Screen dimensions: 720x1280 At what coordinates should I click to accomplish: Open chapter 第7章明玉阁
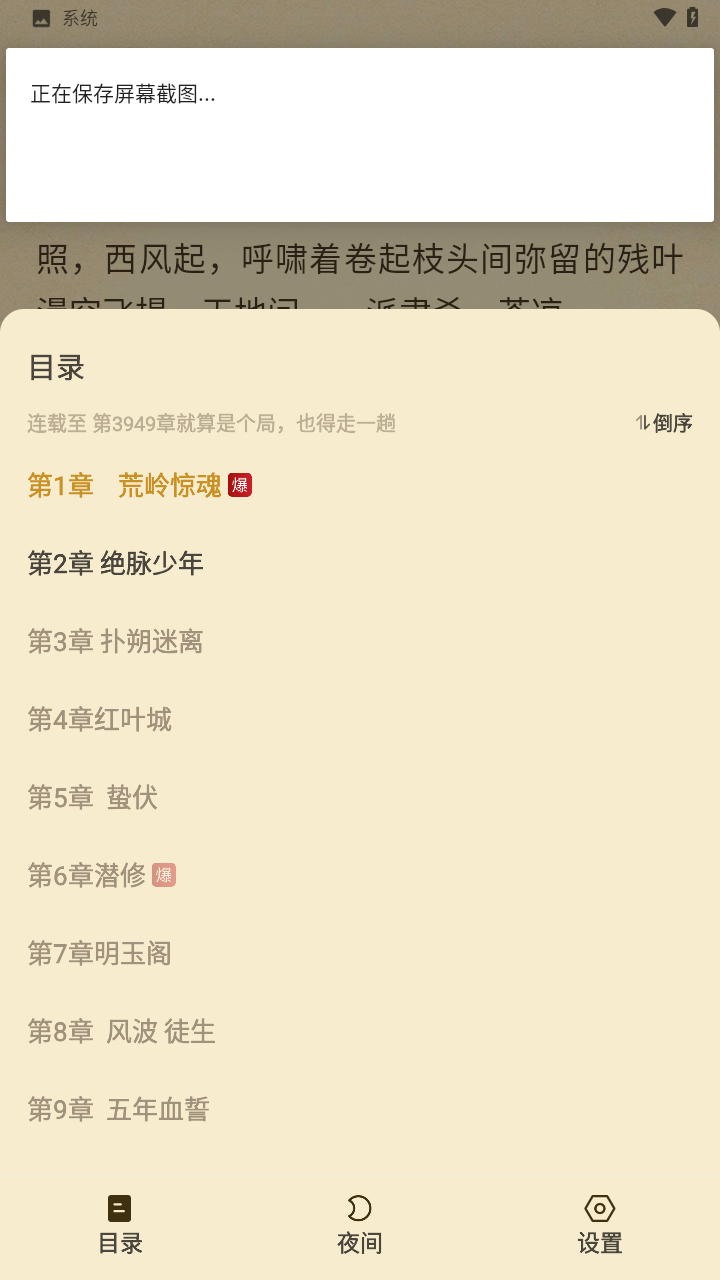pyautogui.click(x=100, y=953)
